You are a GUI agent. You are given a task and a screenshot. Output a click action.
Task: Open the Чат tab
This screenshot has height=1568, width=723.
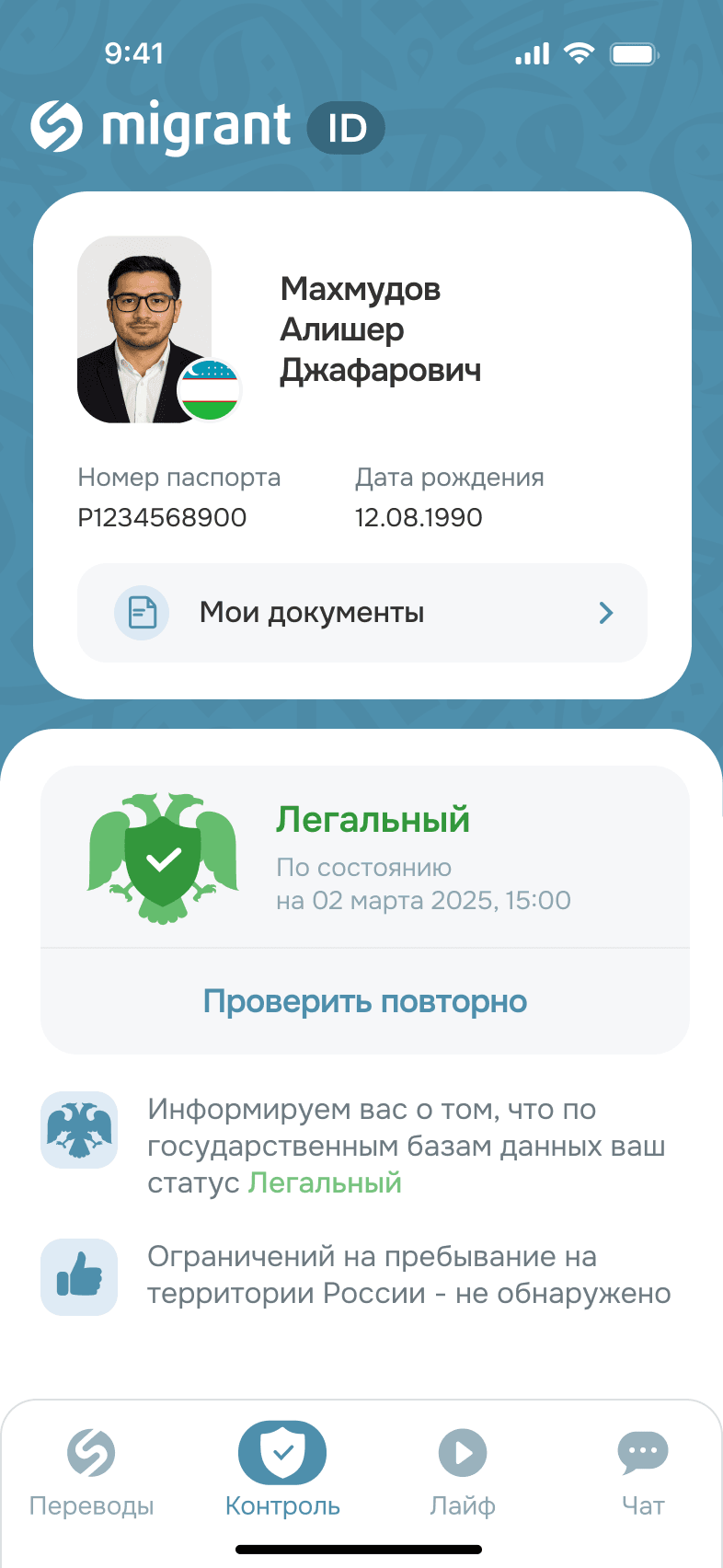coord(642,1471)
